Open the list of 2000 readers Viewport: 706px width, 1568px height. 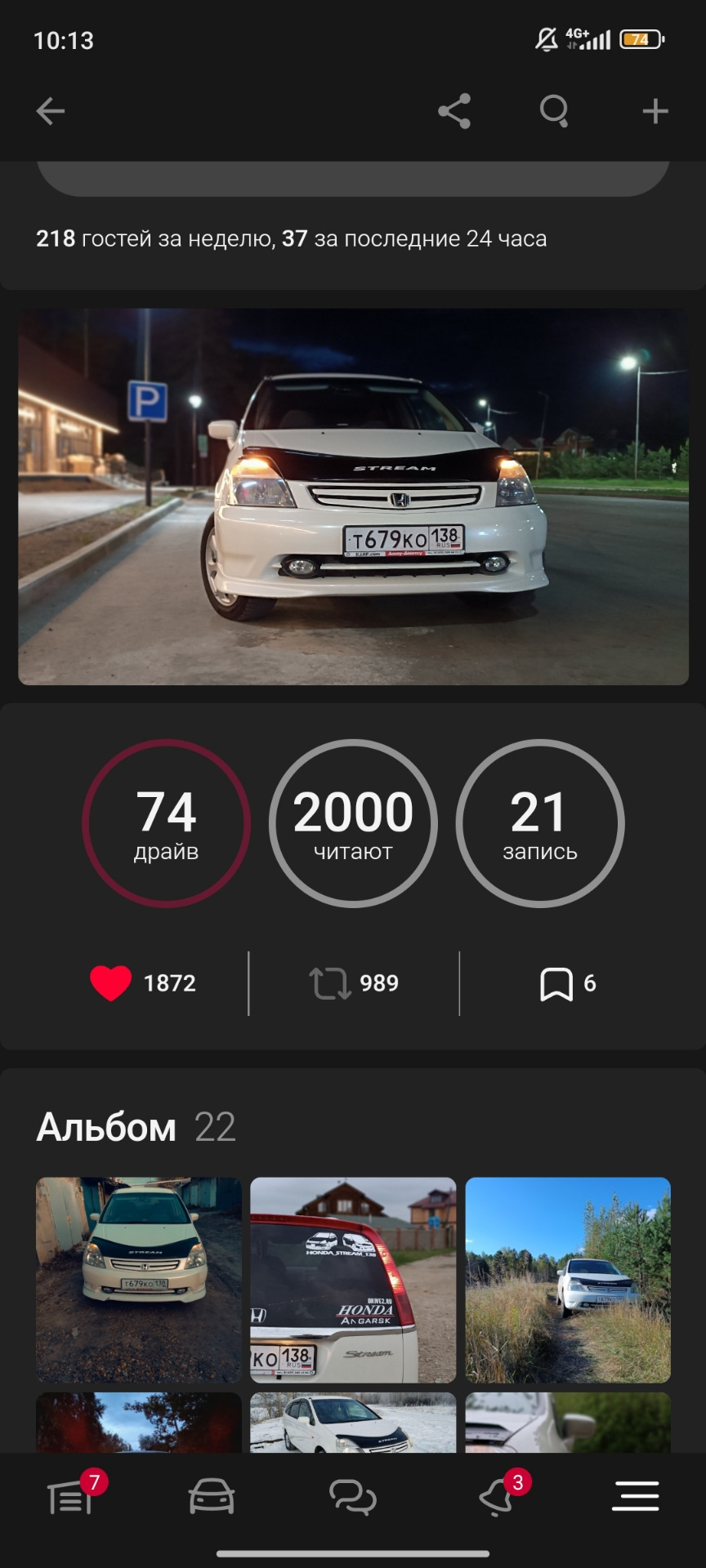tap(353, 825)
